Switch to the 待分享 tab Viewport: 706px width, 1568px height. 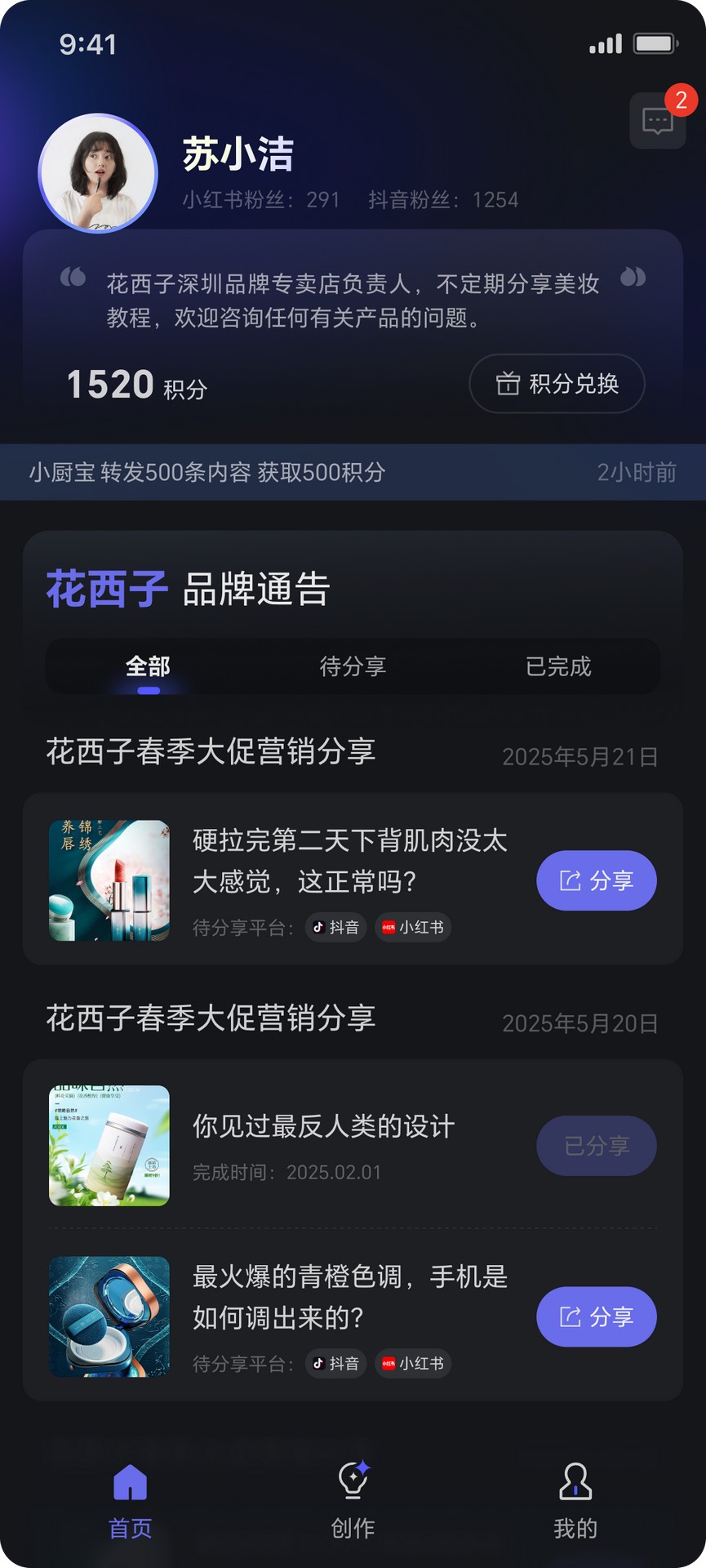click(352, 667)
